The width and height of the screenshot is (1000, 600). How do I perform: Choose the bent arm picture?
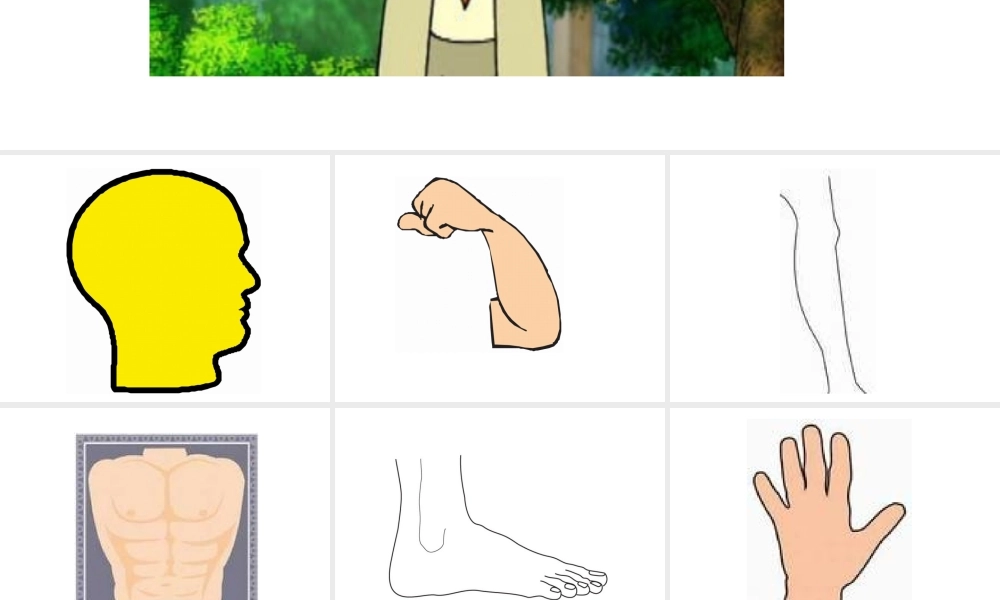click(480, 265)
